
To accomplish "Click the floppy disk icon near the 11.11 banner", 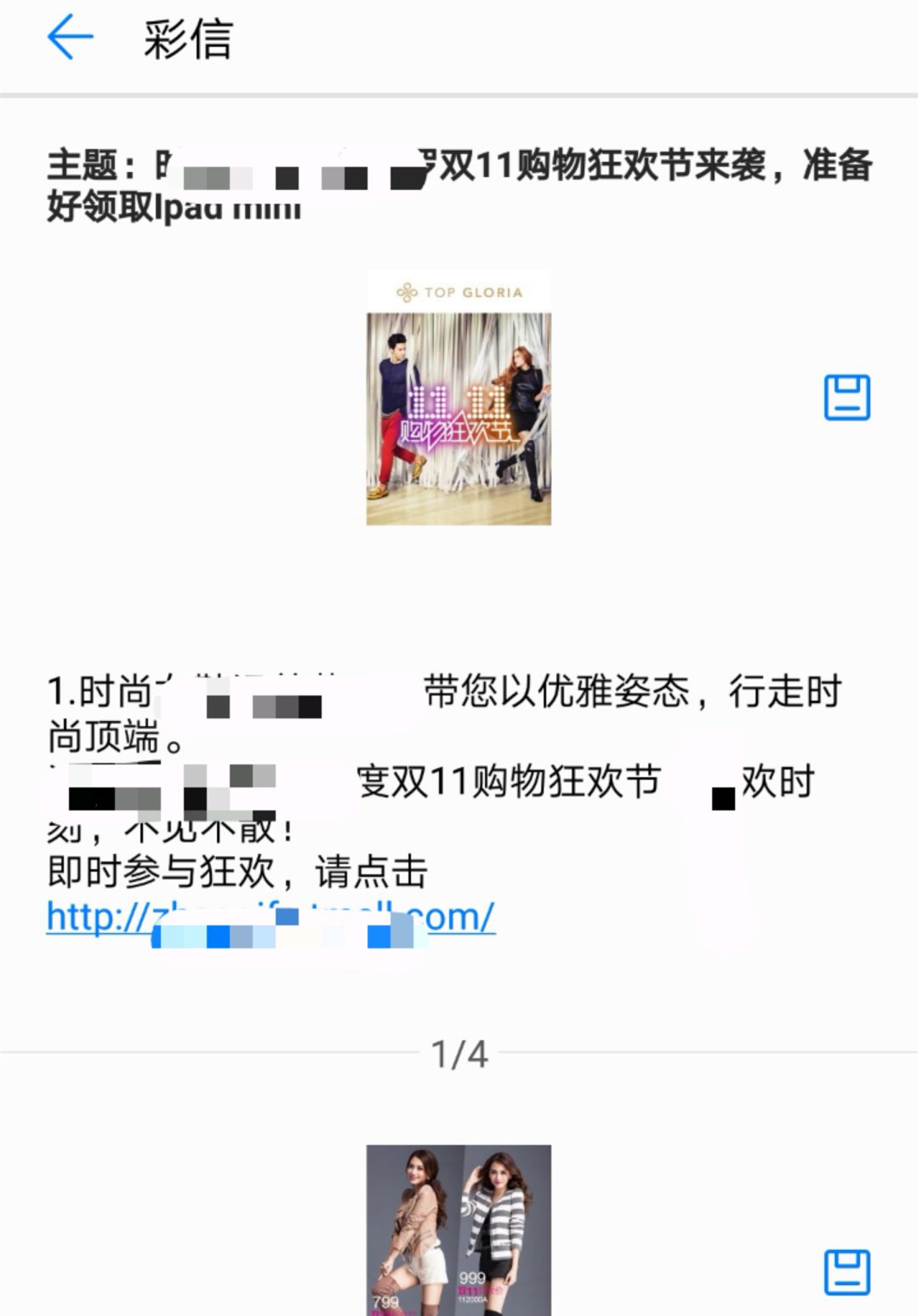I will pos(848,398).
